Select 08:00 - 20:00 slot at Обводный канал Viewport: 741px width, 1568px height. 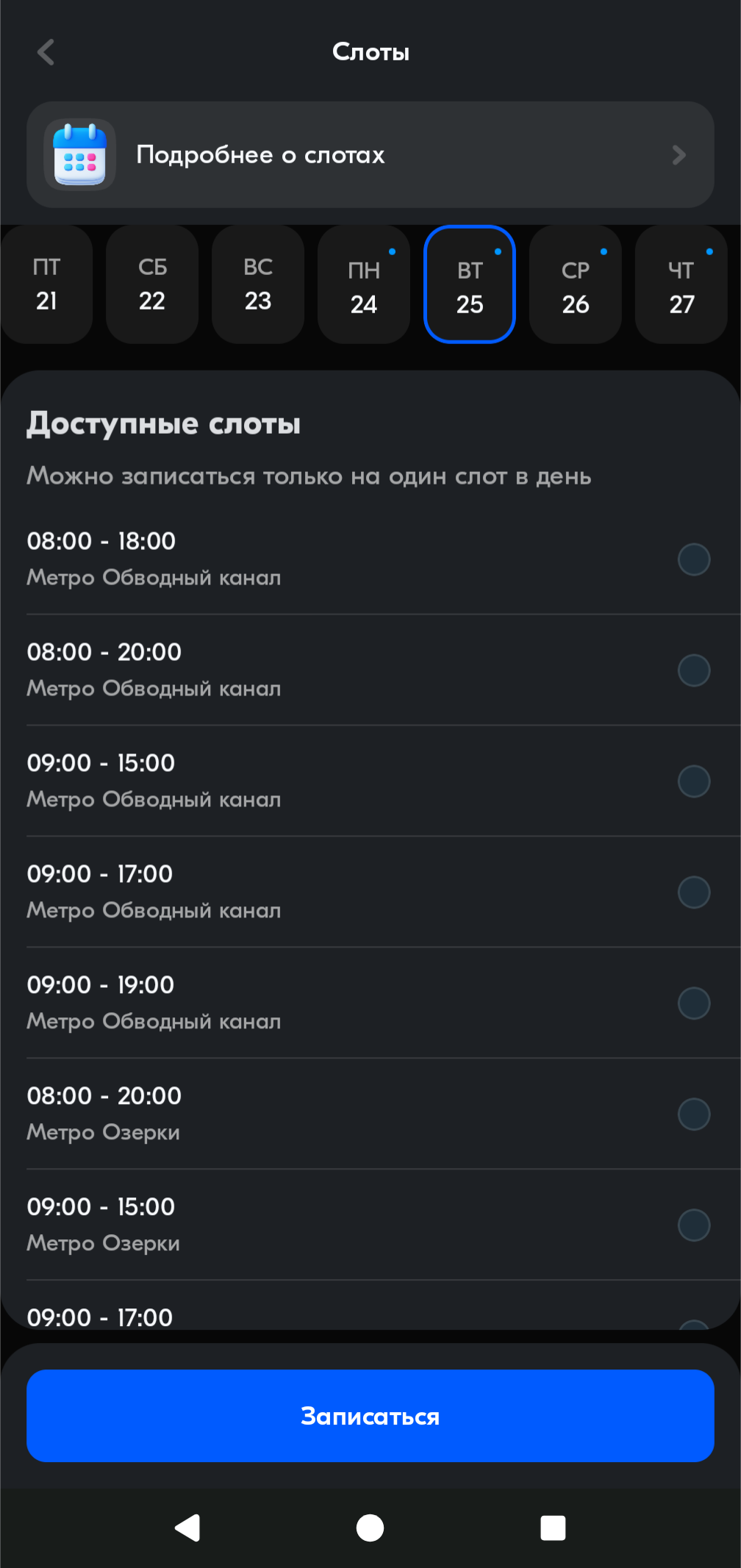click(x=370, y=670)
